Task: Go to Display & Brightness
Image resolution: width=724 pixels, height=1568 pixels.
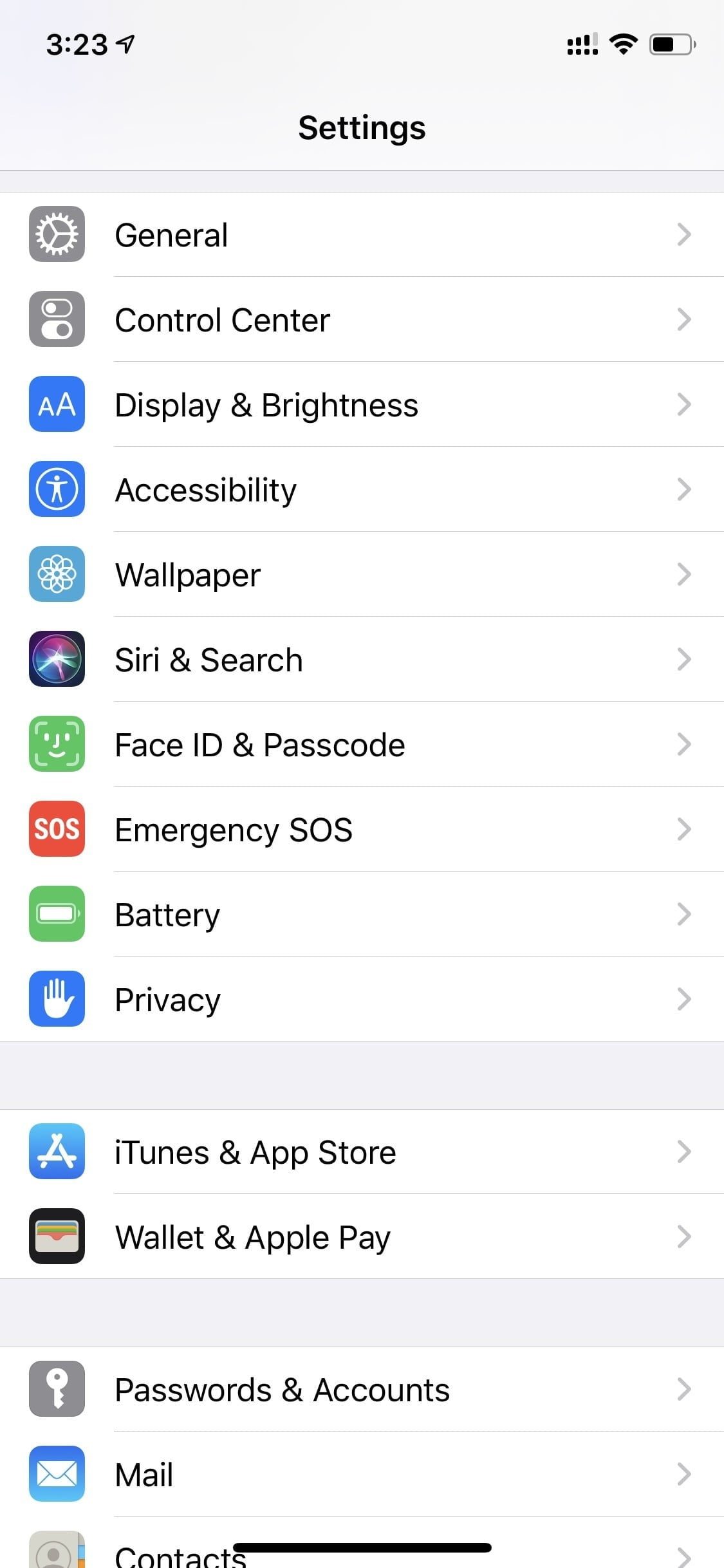Action: coord(360,405)
